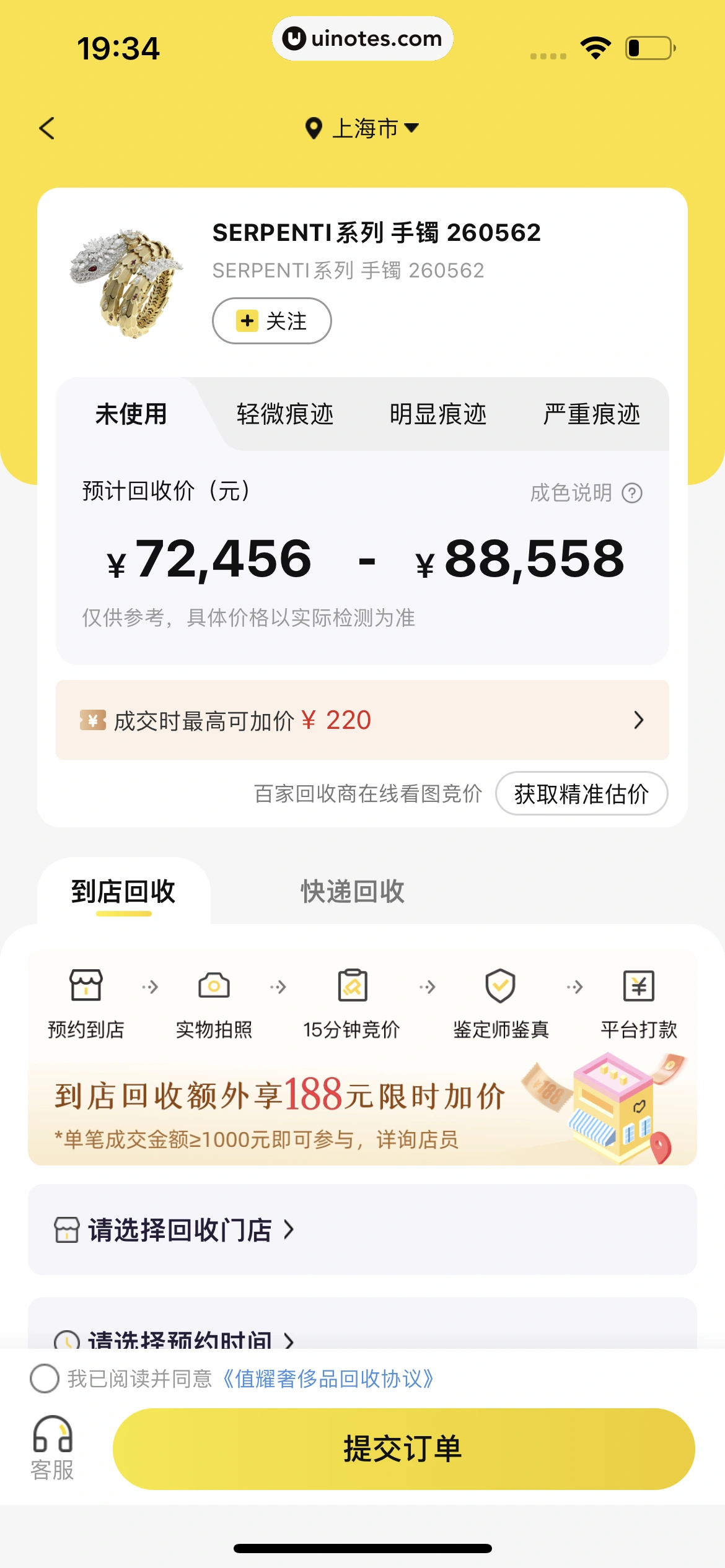Open 请选择回收门店 store picker
The image size is (725, 1568).
point(180,1229)
